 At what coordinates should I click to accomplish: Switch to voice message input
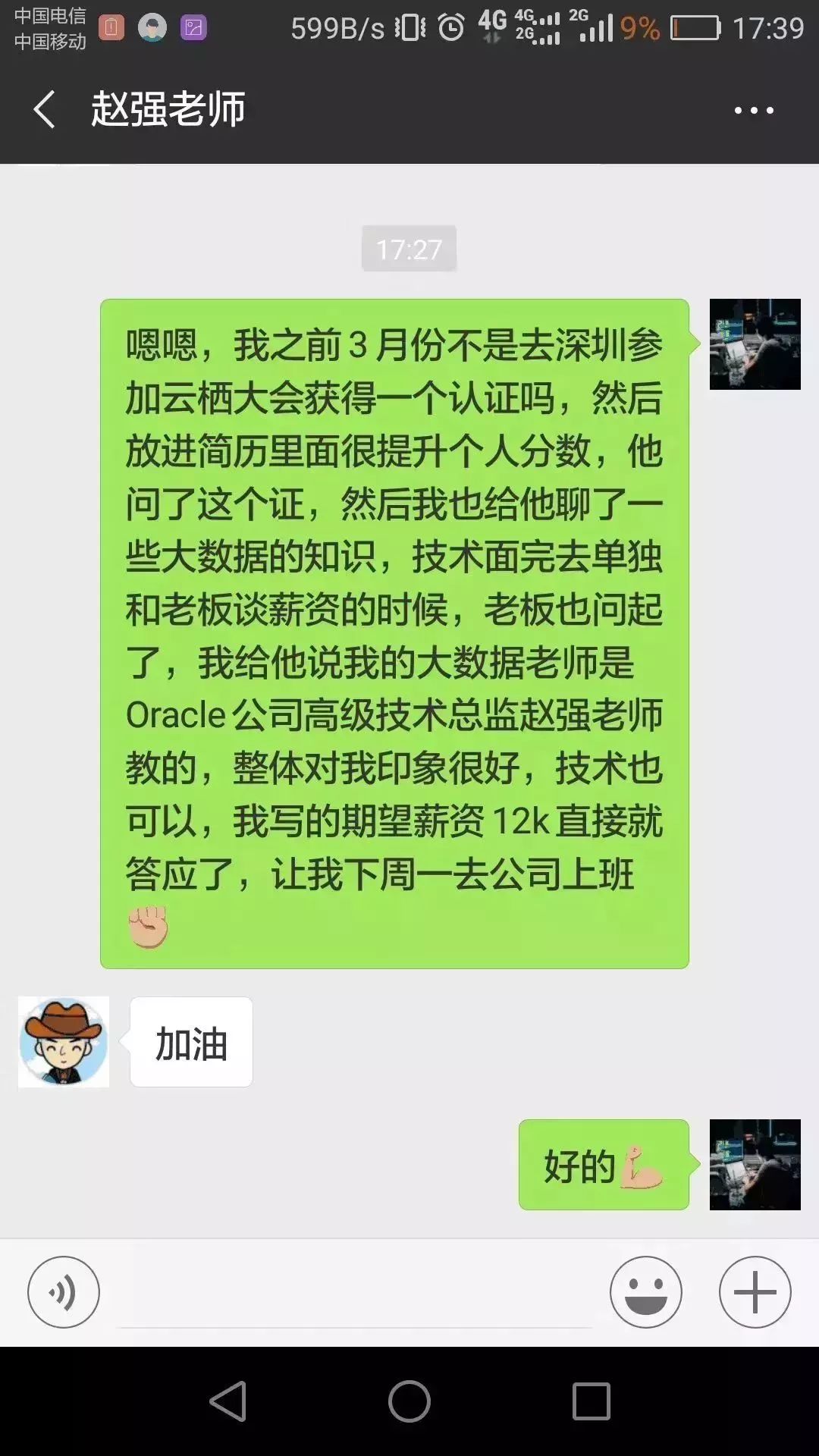pyautogui.click(x=64, y=1291)
